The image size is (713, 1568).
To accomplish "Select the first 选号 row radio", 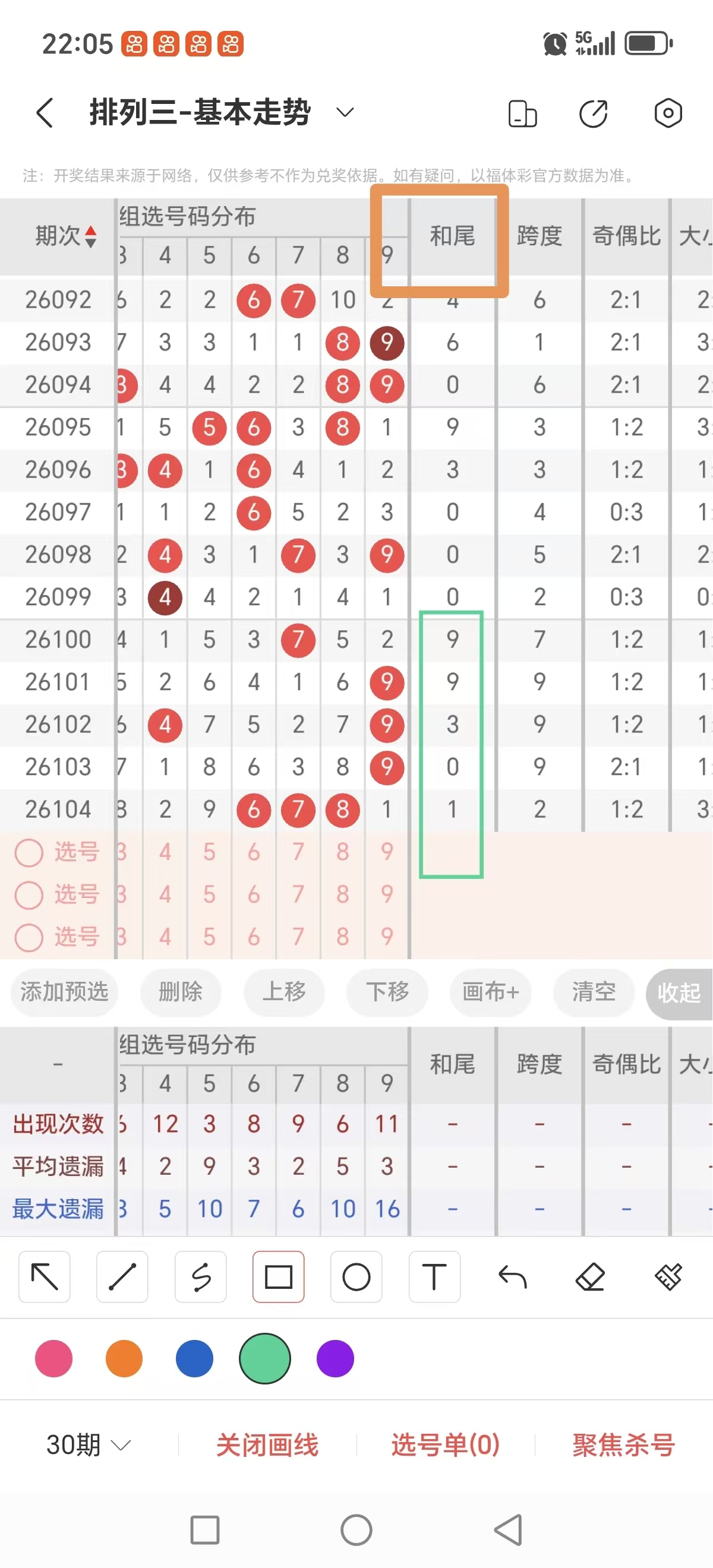I will coord(29,853).
